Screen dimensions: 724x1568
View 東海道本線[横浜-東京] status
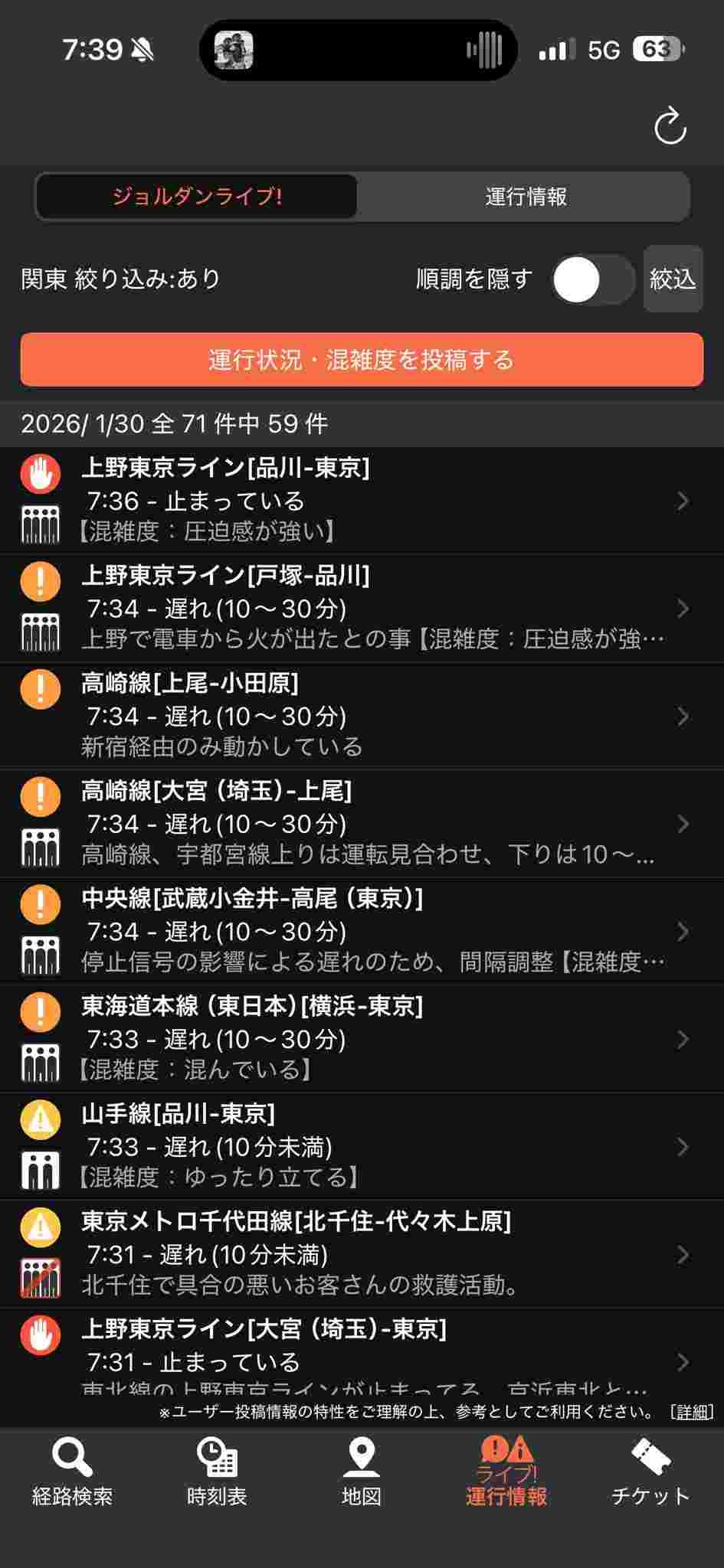pyautogui.click(x=362, y=1038)
